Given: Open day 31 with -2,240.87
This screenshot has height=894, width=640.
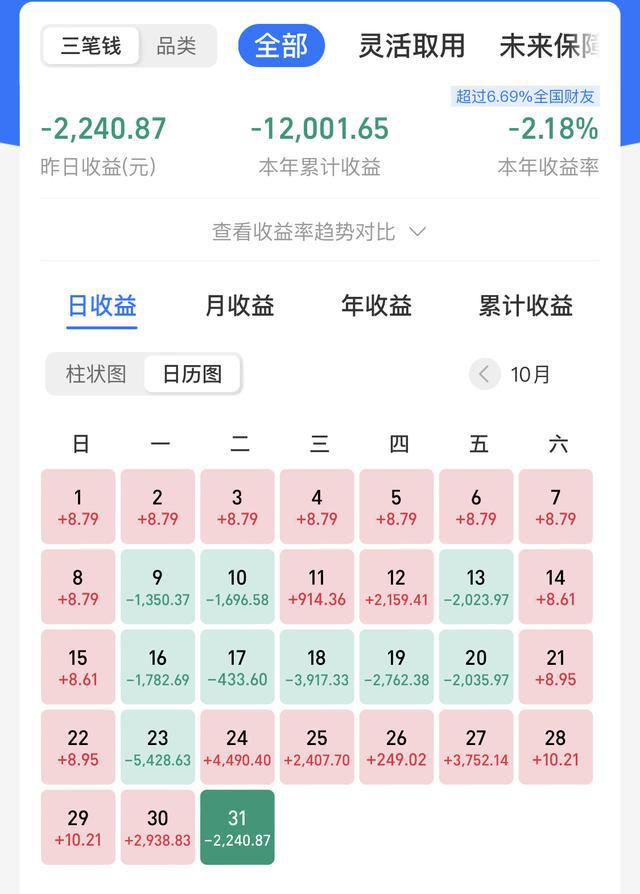Looking at the screenshot, I should [237, 827].
